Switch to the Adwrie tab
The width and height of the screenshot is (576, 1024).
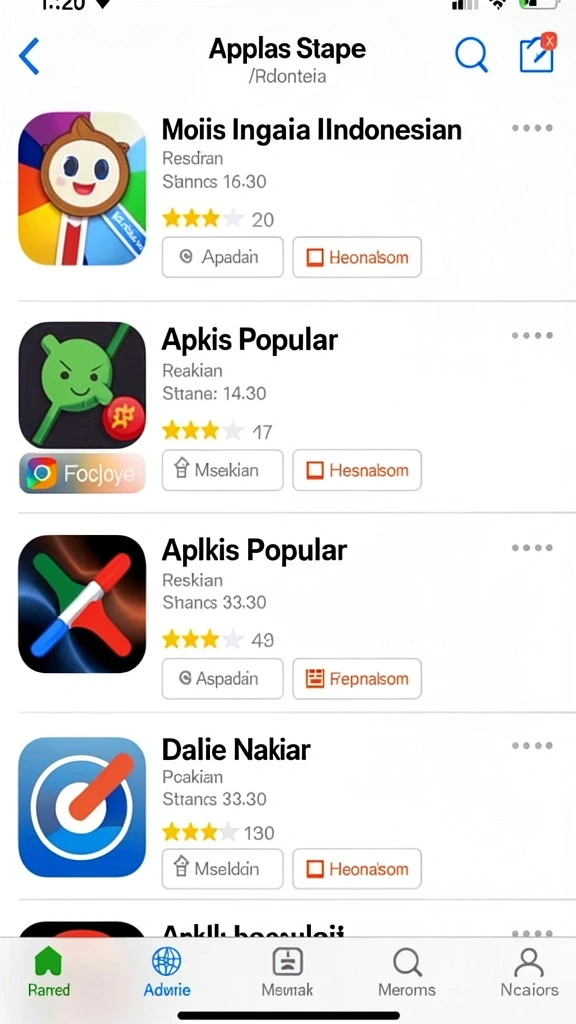coord(167,971)
